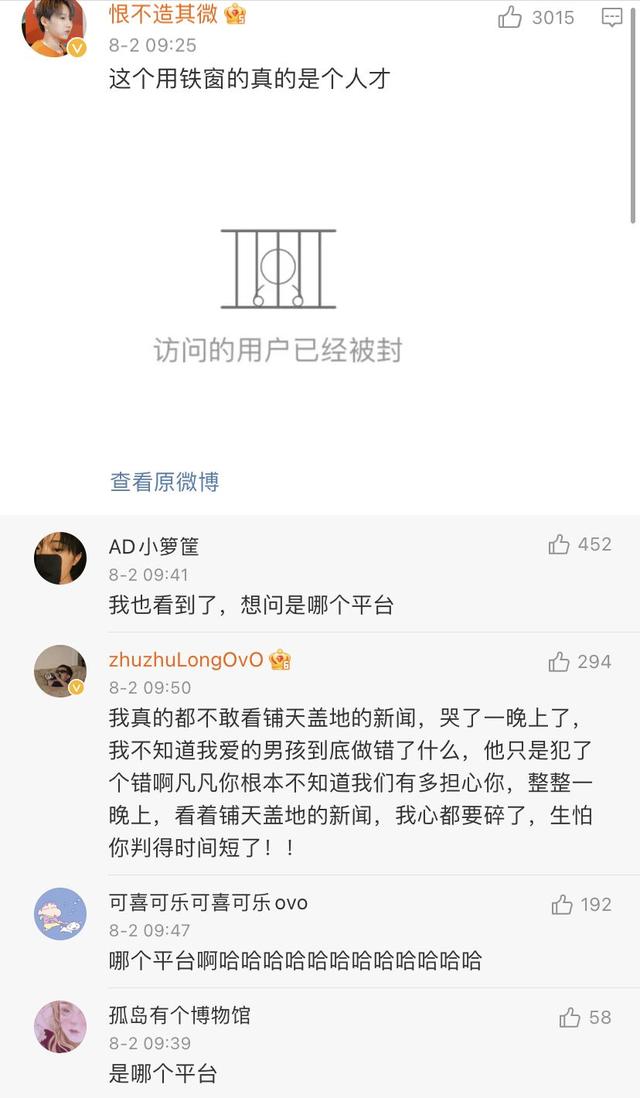Image resolution: width=640 pixels, height=1098 pixels.
Task: View zhuzhuLongOvO's avatar
Action: coord(60,671)
